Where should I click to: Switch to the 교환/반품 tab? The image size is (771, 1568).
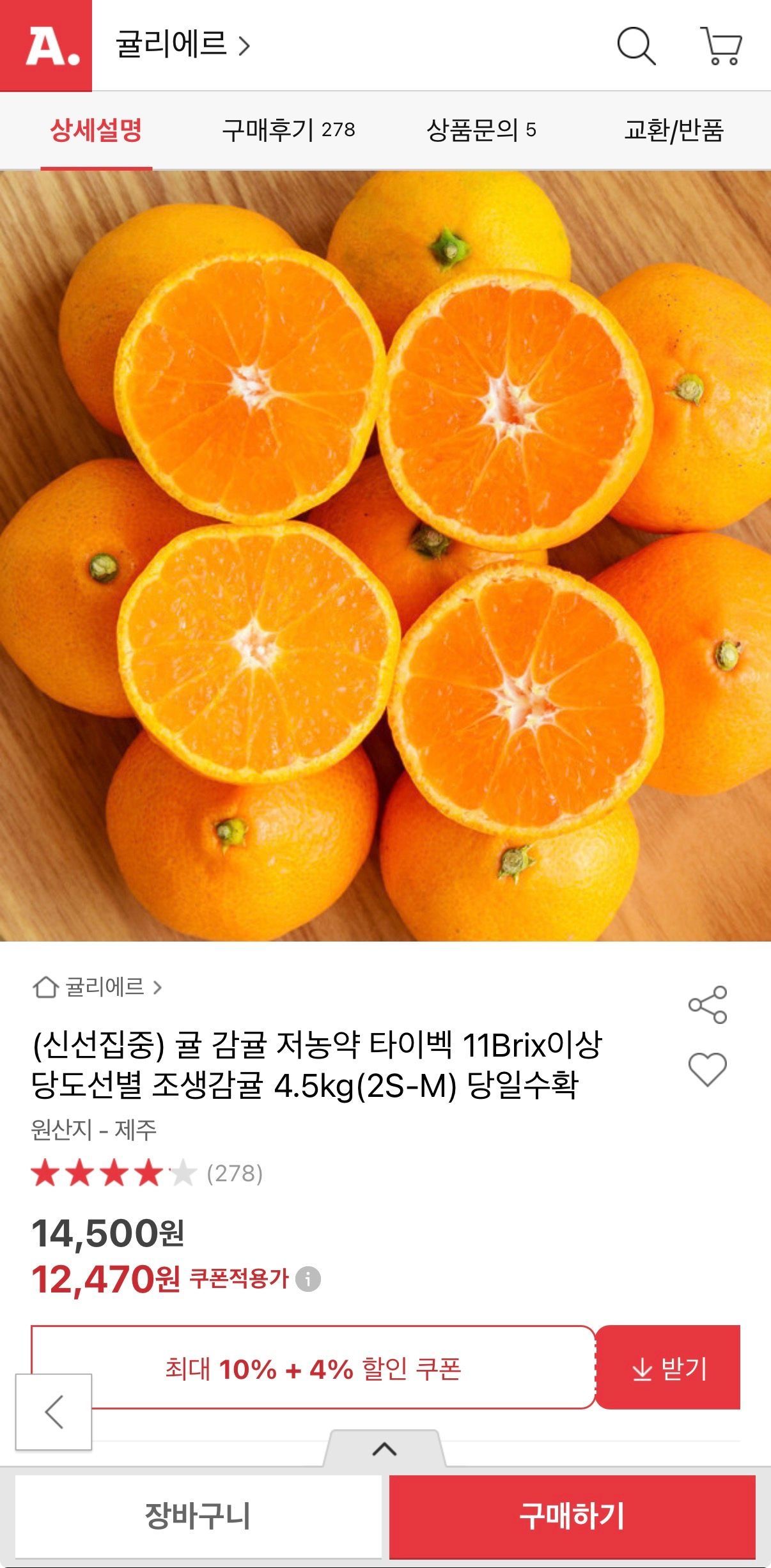(673, 130)
